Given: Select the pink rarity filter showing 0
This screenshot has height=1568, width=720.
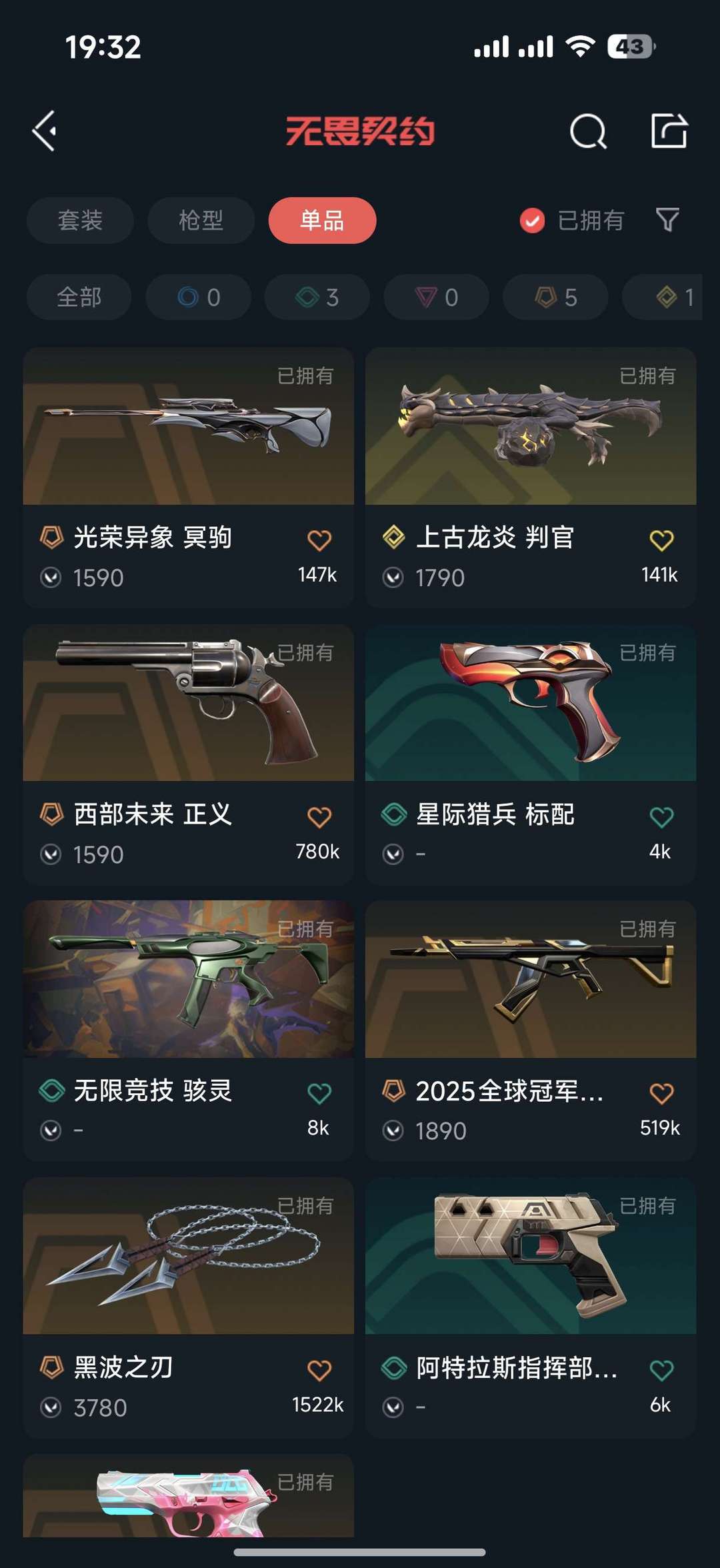Looking at the screenshot, I should tap(435, 297).
